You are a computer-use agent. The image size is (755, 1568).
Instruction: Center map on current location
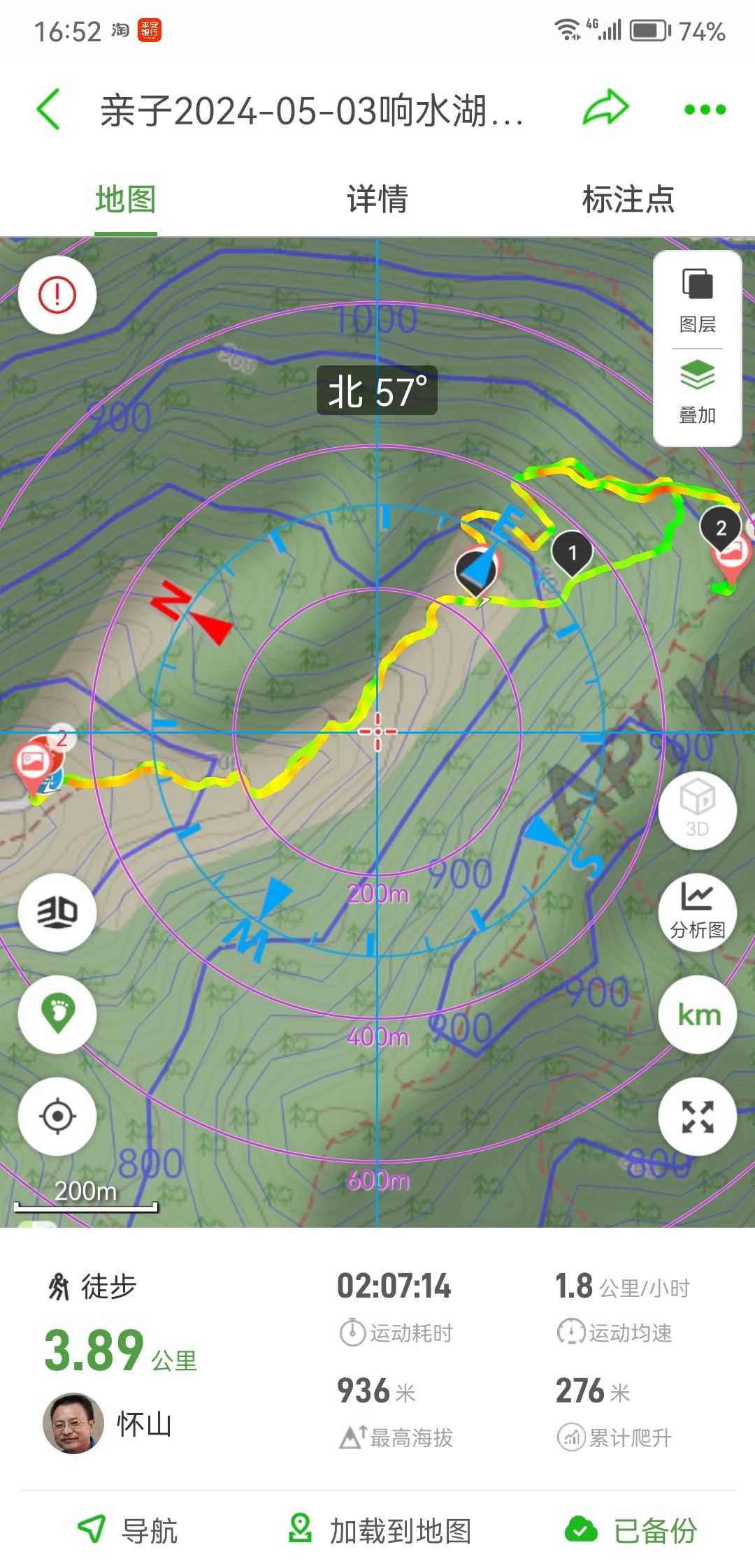tap(57, 1116)
